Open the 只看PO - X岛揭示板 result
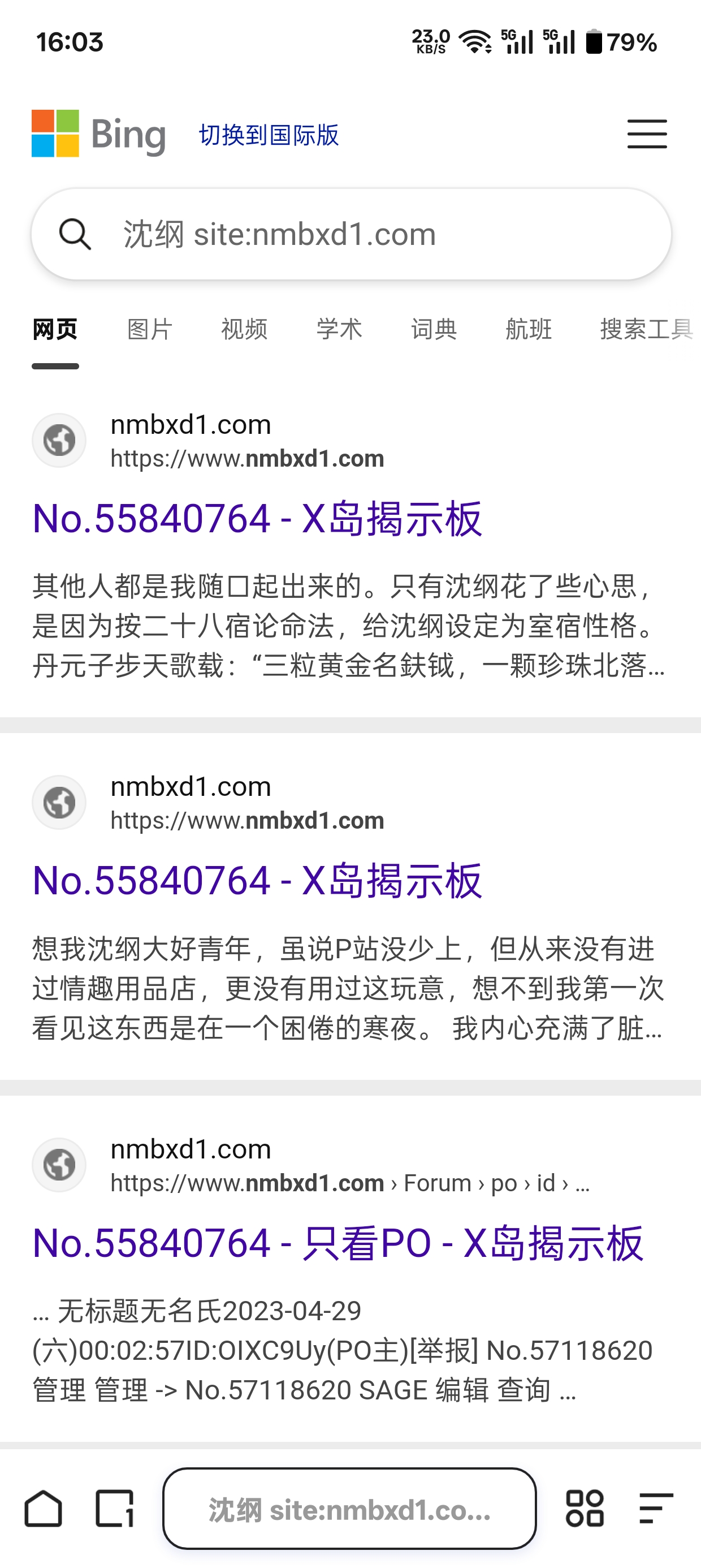Image resolution: width=701 pixels, height=1568 pixels. [x=337, y=1243]
